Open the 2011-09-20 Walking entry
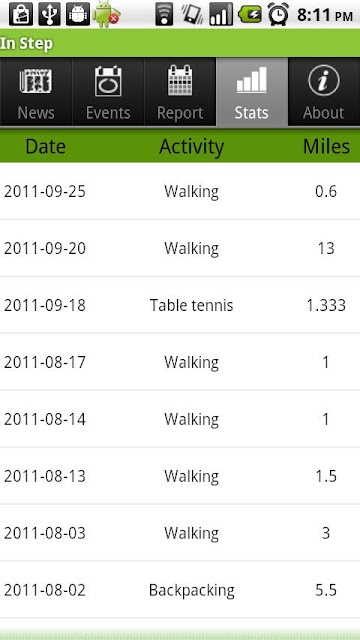This screenshot has width=360, height=640. (x=180, y=248)
